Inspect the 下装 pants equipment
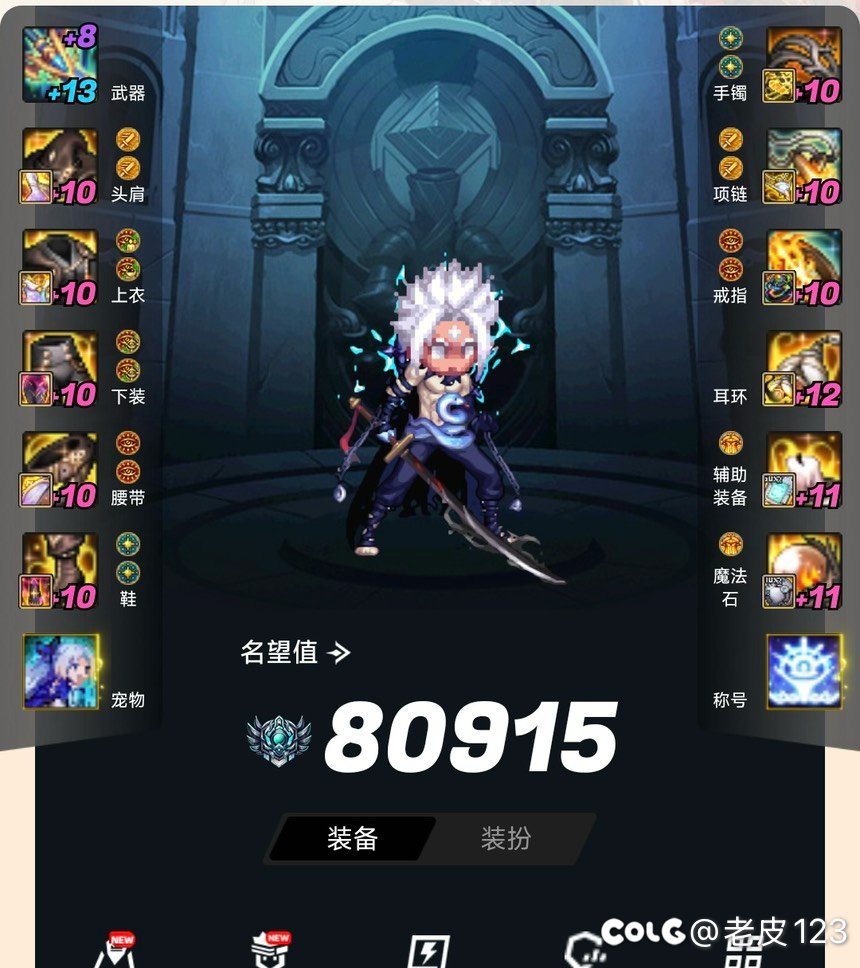Screen dimensions: 860x968 (x=60, y=368)
